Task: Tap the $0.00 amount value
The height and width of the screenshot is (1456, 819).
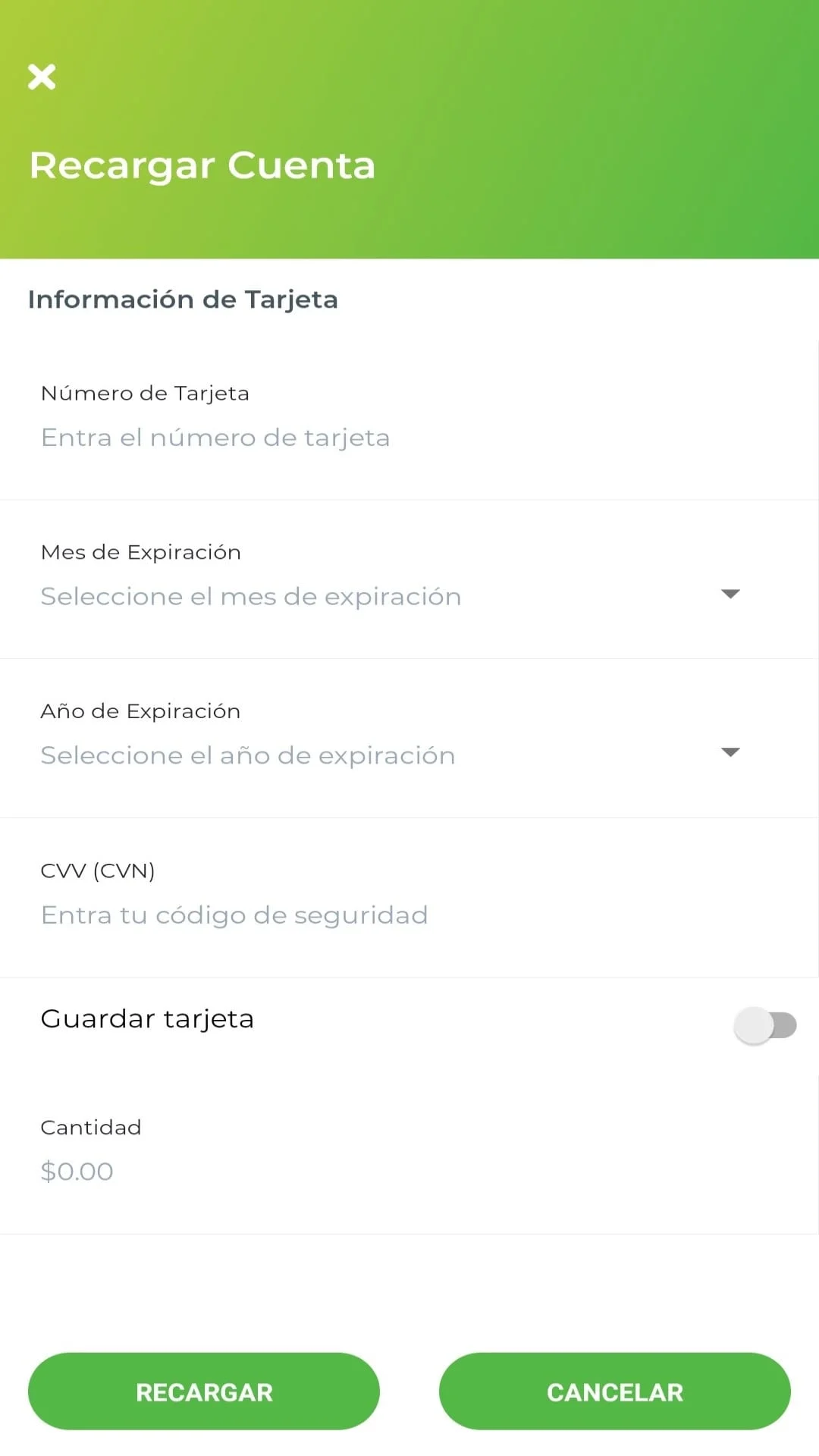Action: (x=76, y=1170)
